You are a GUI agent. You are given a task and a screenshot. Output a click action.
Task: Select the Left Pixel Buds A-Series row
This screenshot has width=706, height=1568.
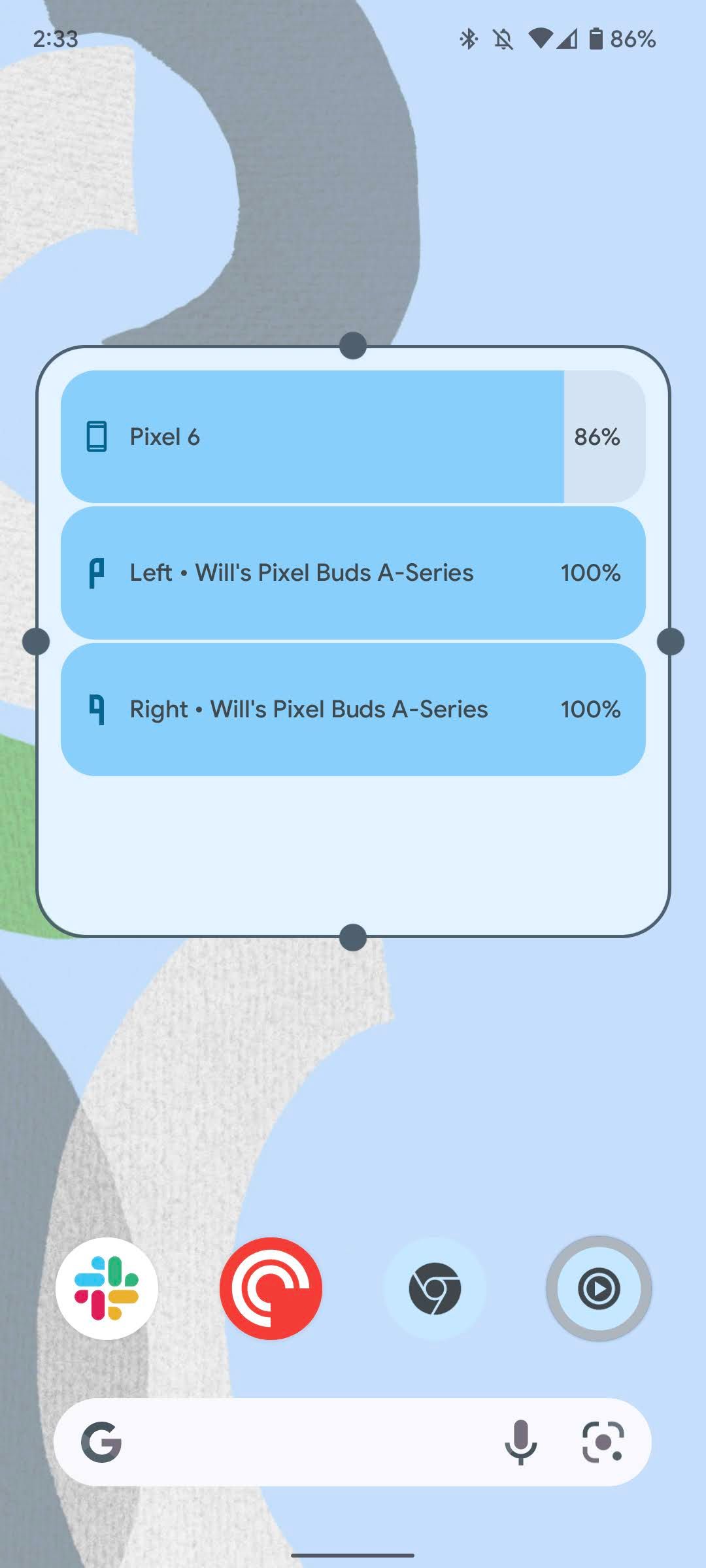pyautogui.click(x=353, y=572)
